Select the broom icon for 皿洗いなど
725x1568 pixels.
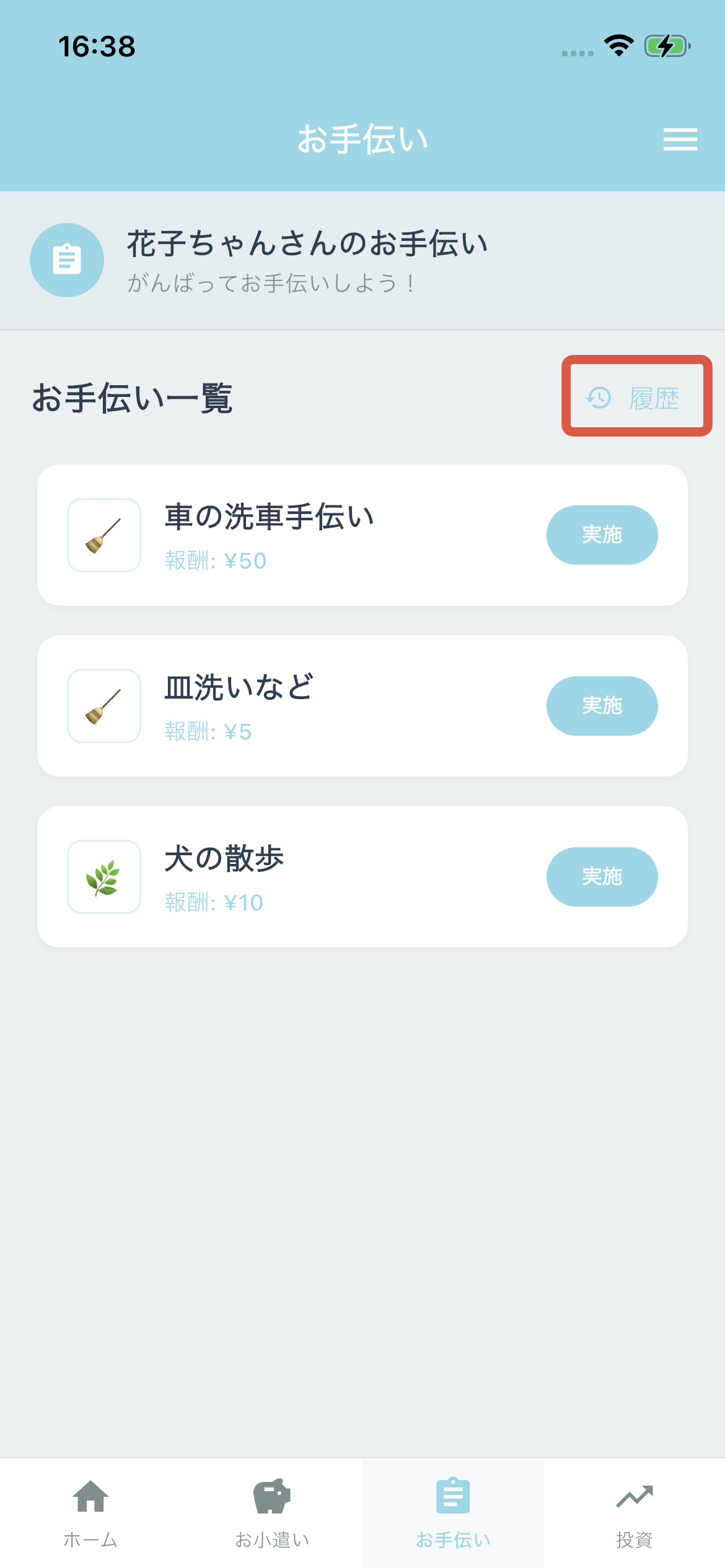pyautogui.click(x=103, y=705)
